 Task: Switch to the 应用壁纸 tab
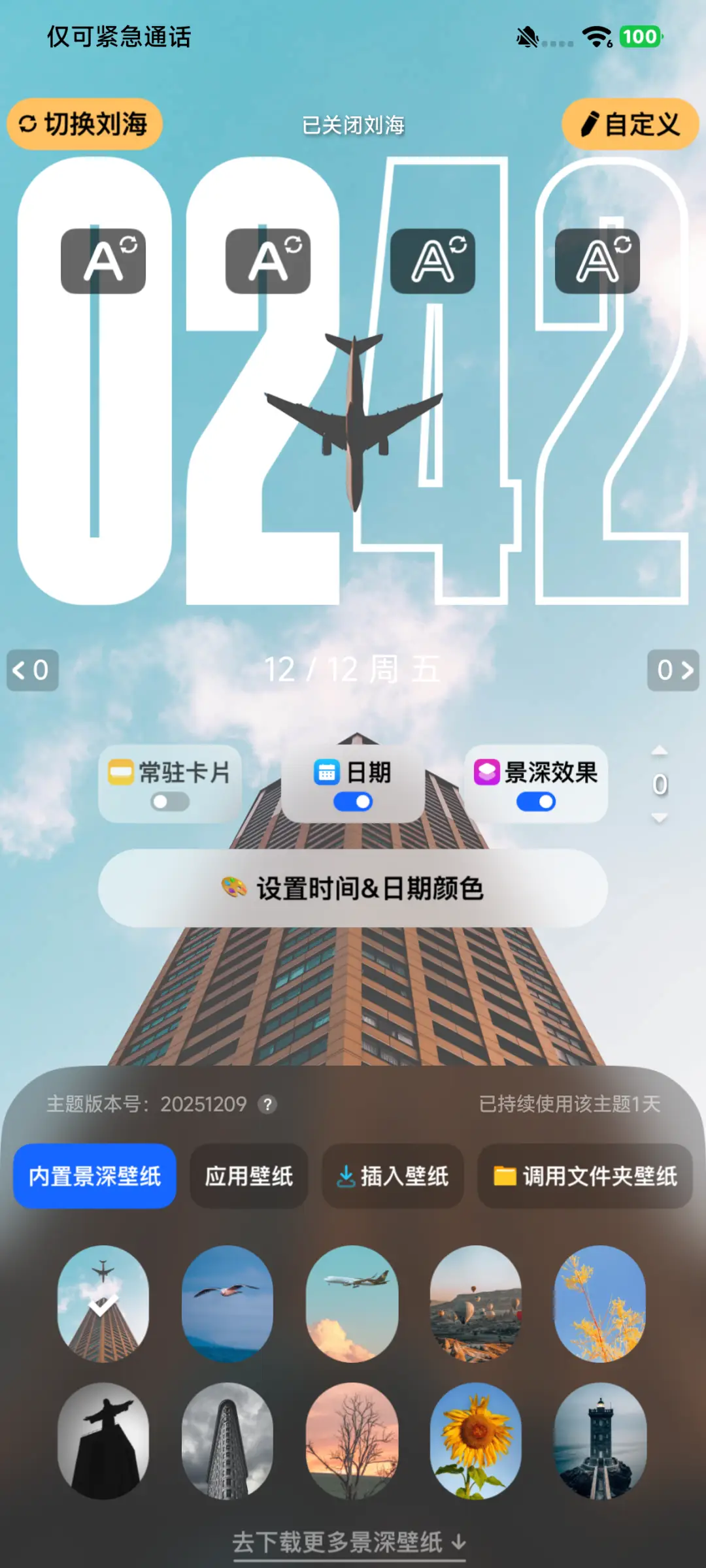(x=249, y=1176)
